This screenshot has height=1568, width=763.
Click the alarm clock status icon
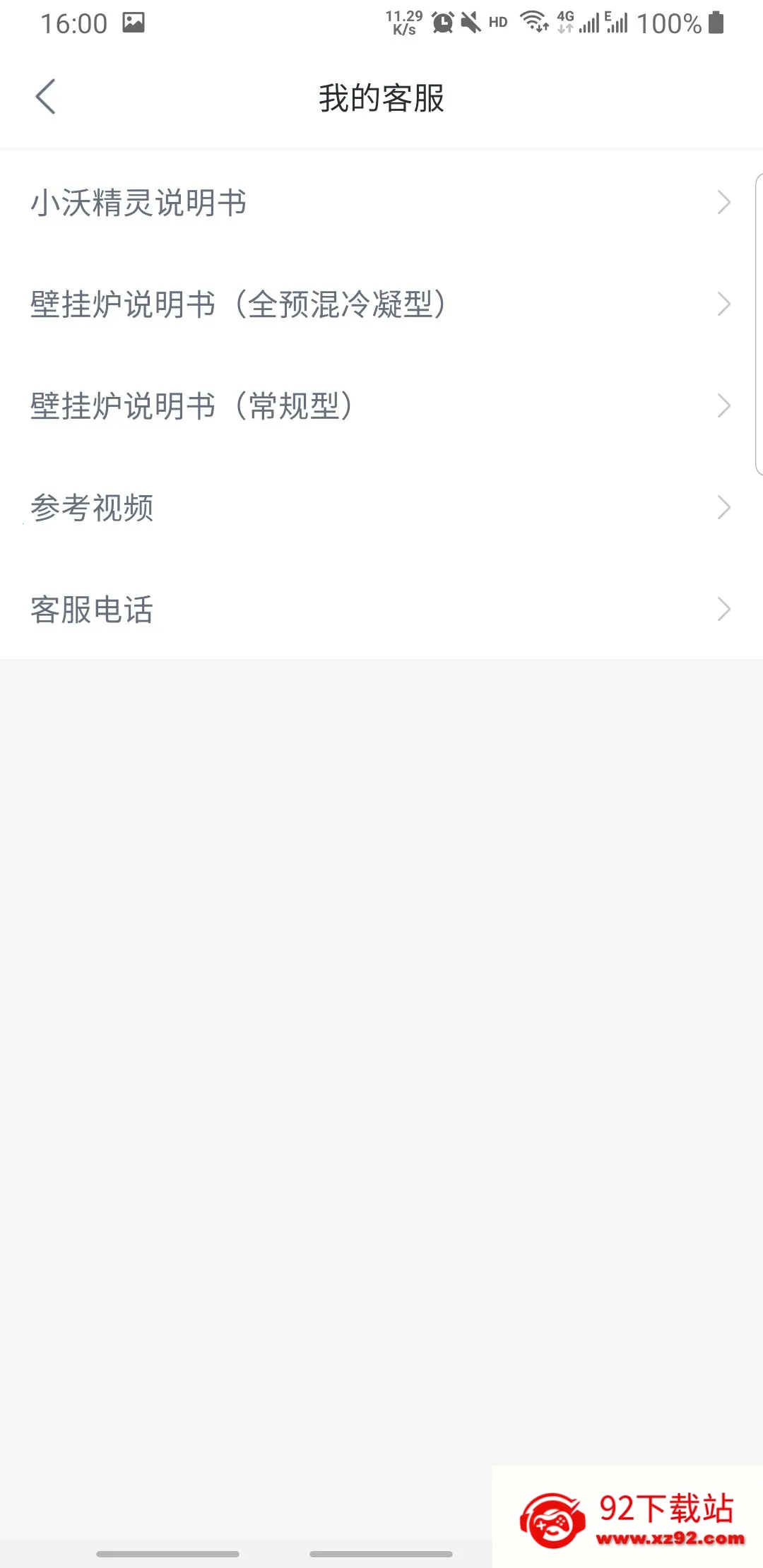click(442, 22)
